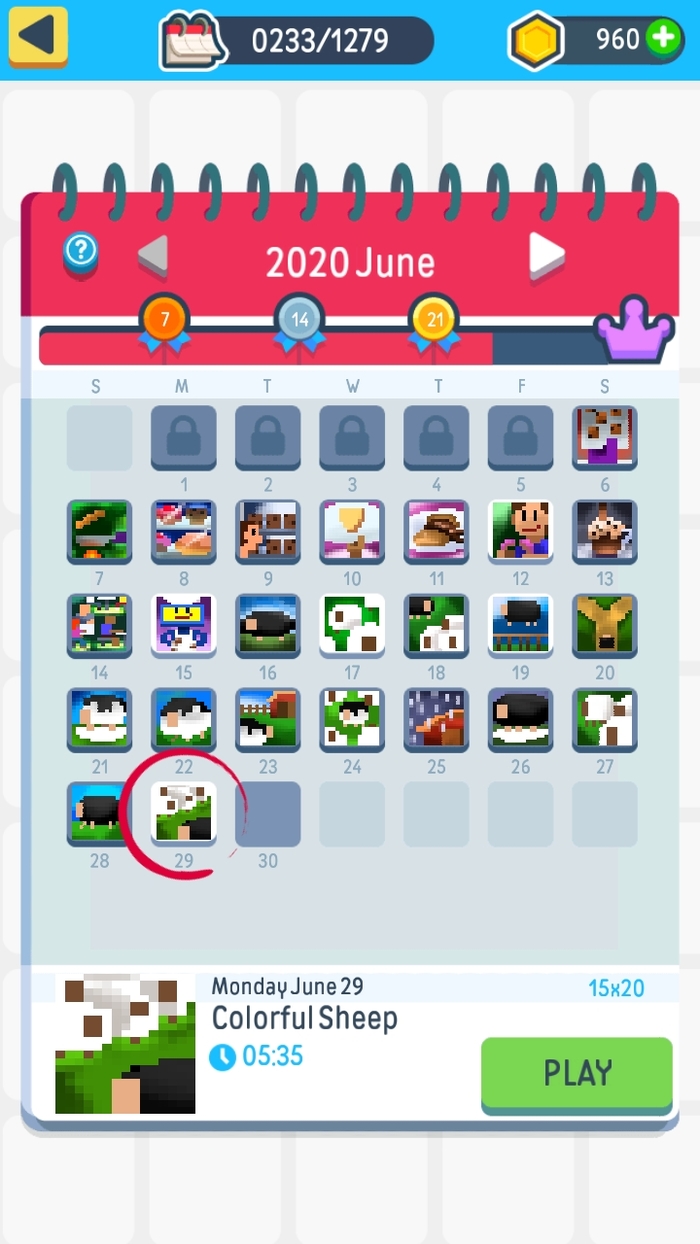Choose the June 25 puzzle tile

click(435, 718)
